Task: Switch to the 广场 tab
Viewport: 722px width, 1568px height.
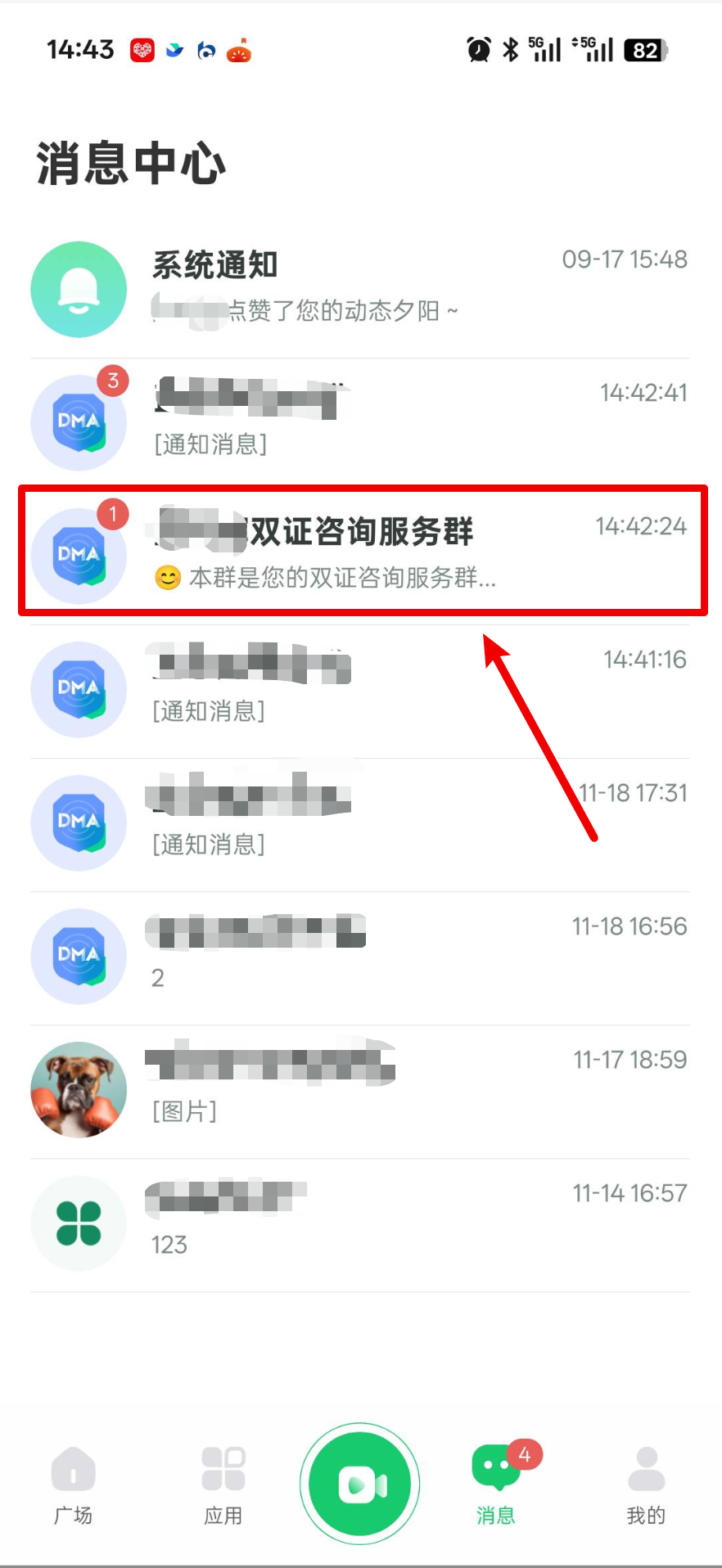Action: [74, 1484]
